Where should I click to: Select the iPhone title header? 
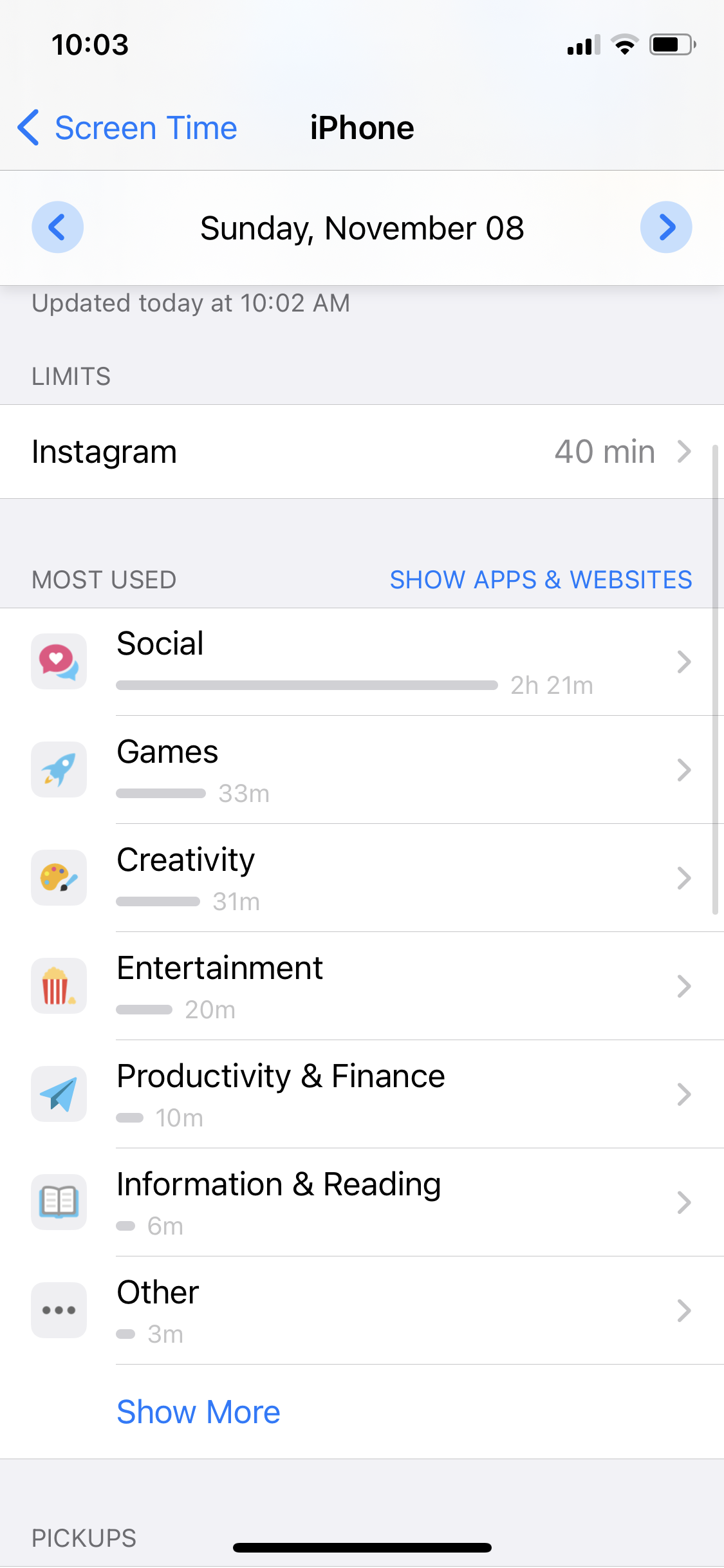[x=362, y=127]
